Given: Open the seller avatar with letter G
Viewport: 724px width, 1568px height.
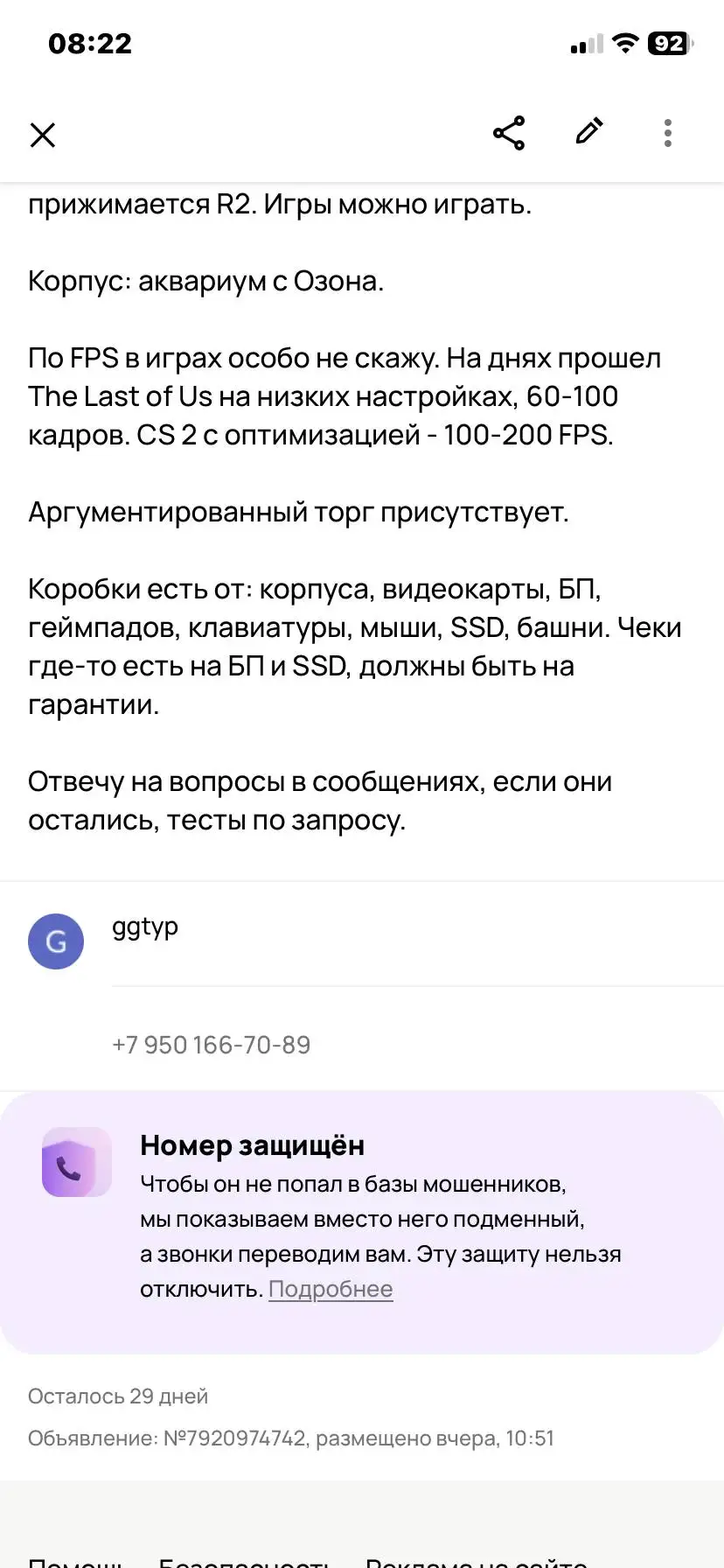Looking at the screenshot, I should pos(56,941).
